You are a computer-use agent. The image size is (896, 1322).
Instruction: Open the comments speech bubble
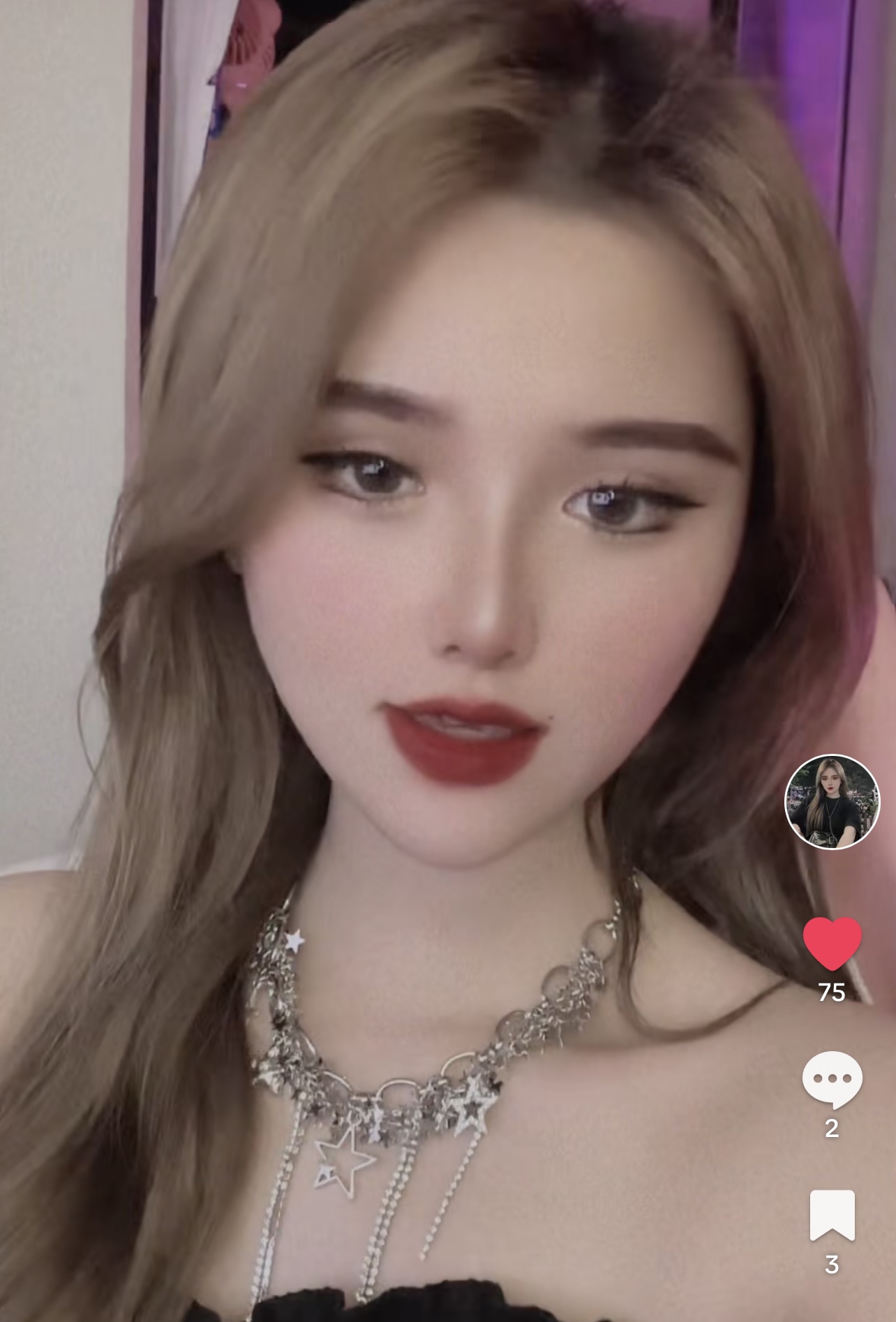point(832,1079)
